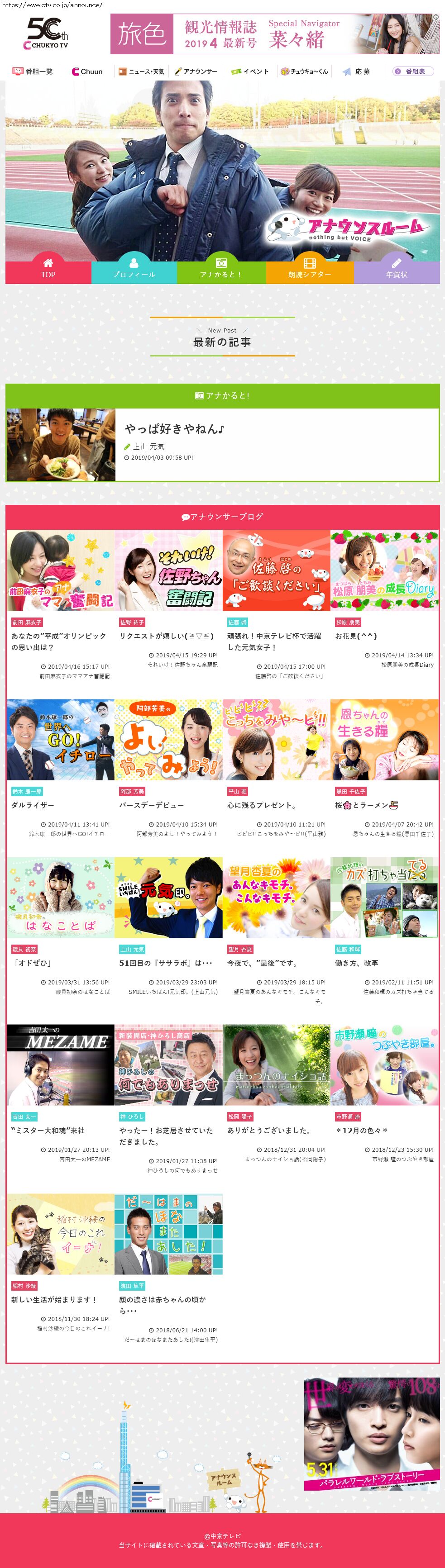Open the やっぱ好きやねん♪ article
Viewport: 445px width, 1568px height.
175,429
